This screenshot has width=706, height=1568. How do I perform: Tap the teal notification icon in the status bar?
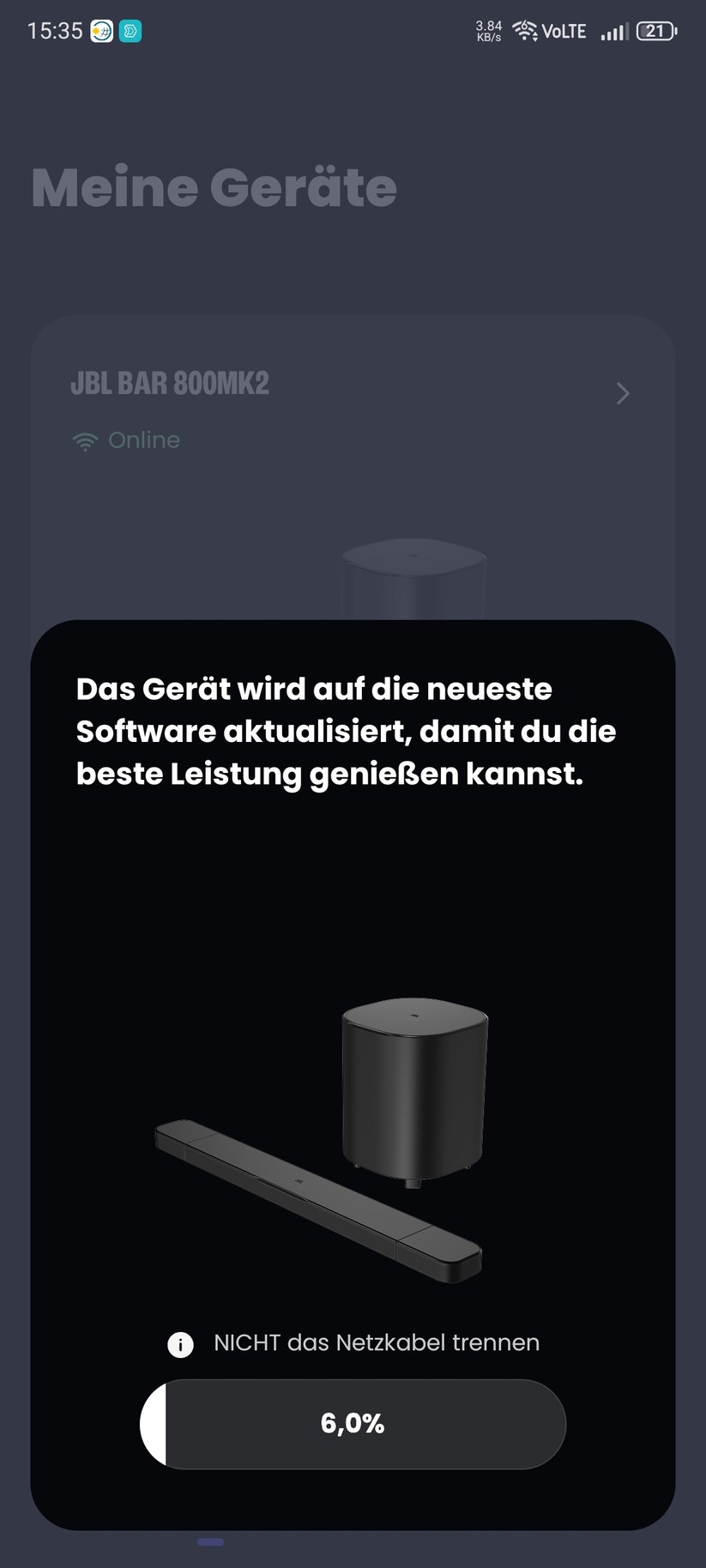coord(131,31)
